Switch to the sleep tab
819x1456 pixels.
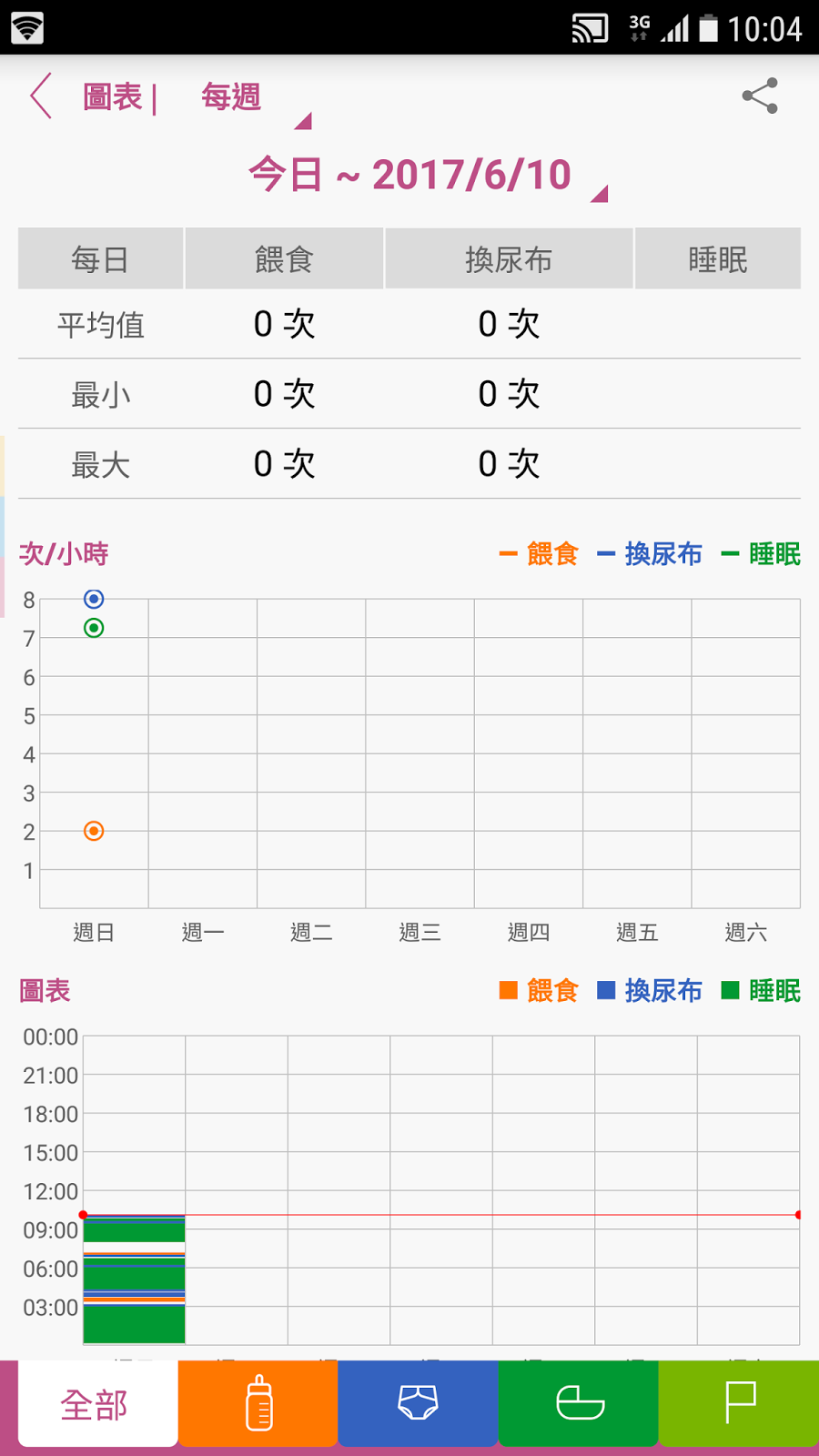click(579, 1403)
